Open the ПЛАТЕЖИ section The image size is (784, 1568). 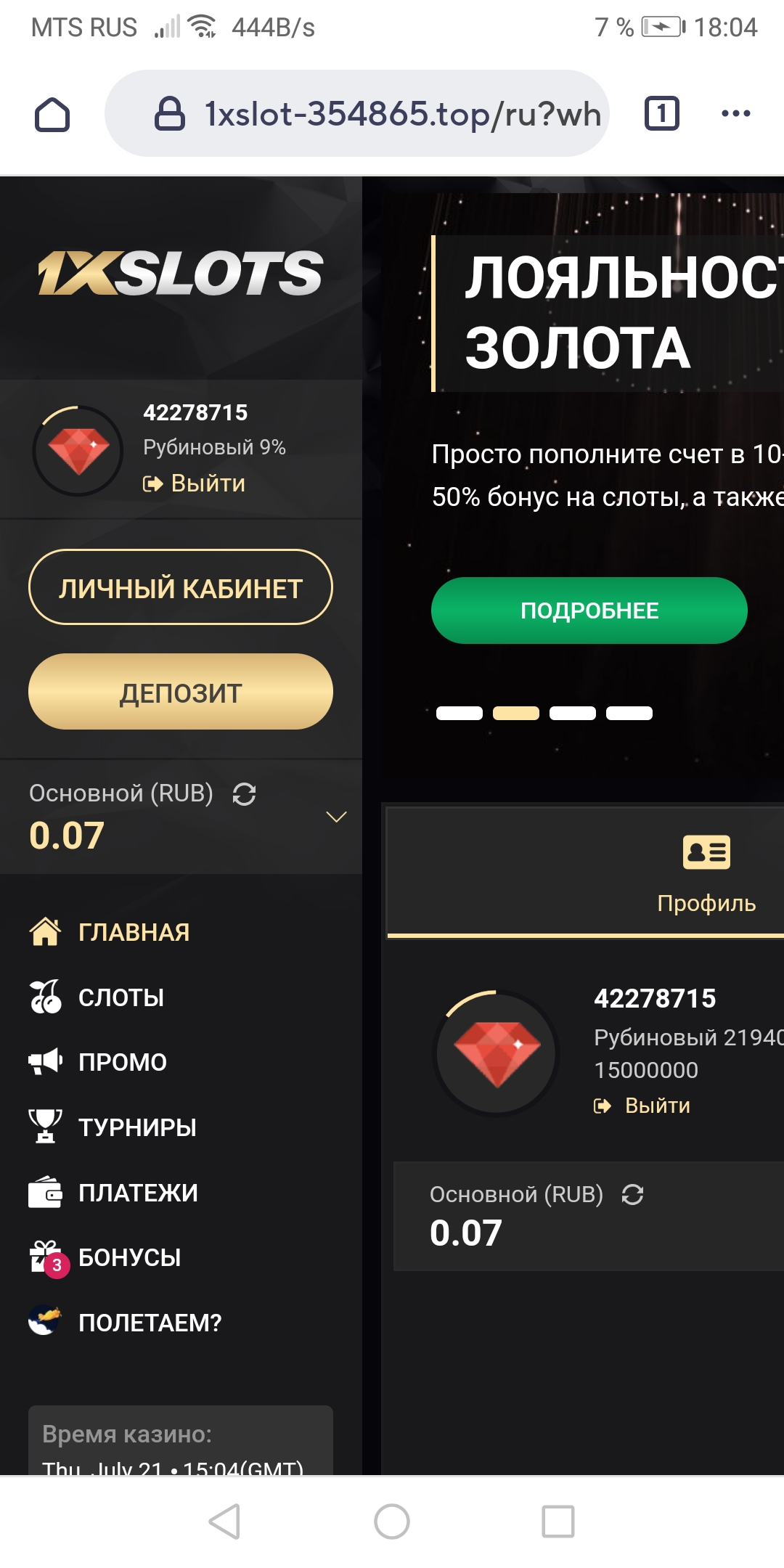(113, 1193)
